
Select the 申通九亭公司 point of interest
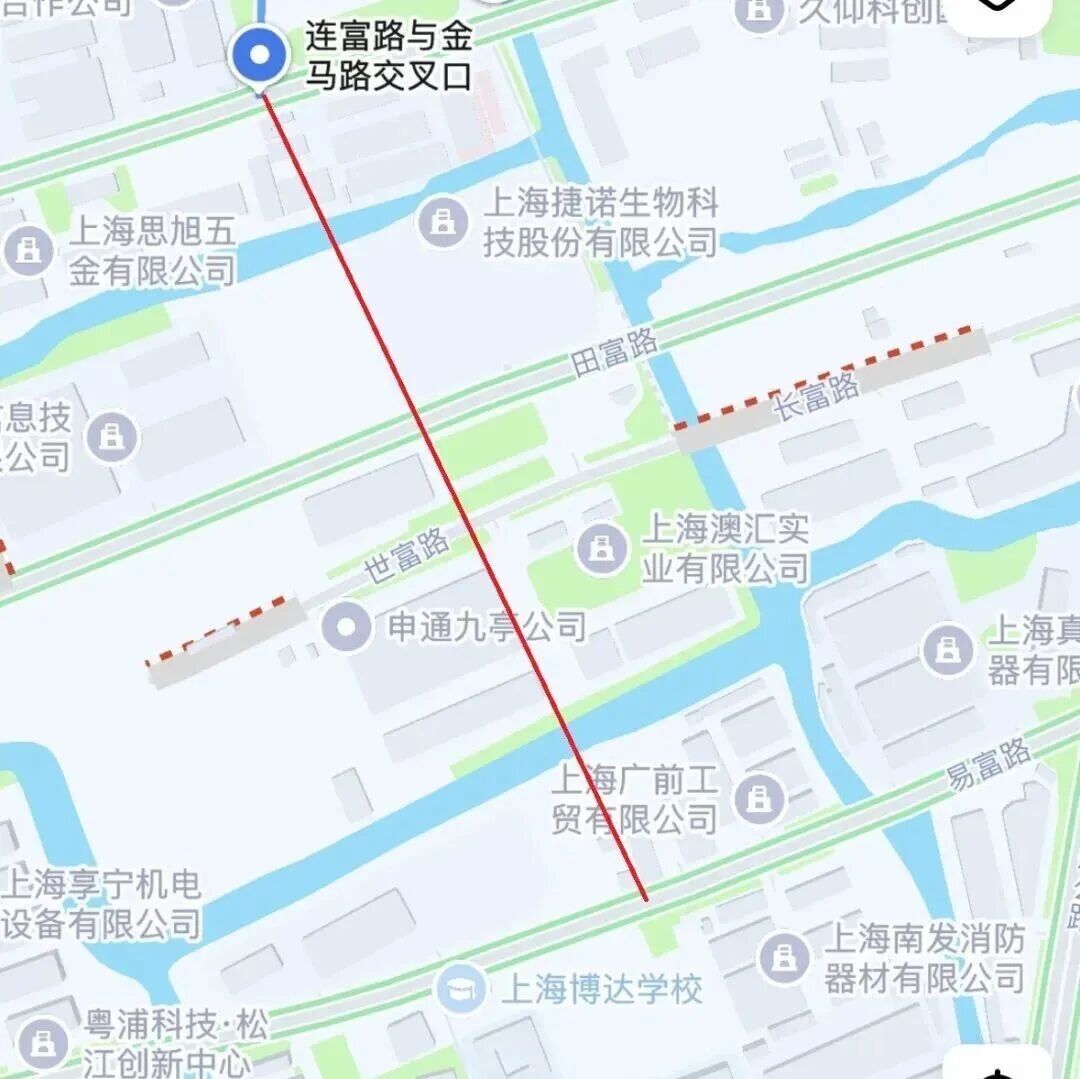pyautogui.click(x=348, y=627)
